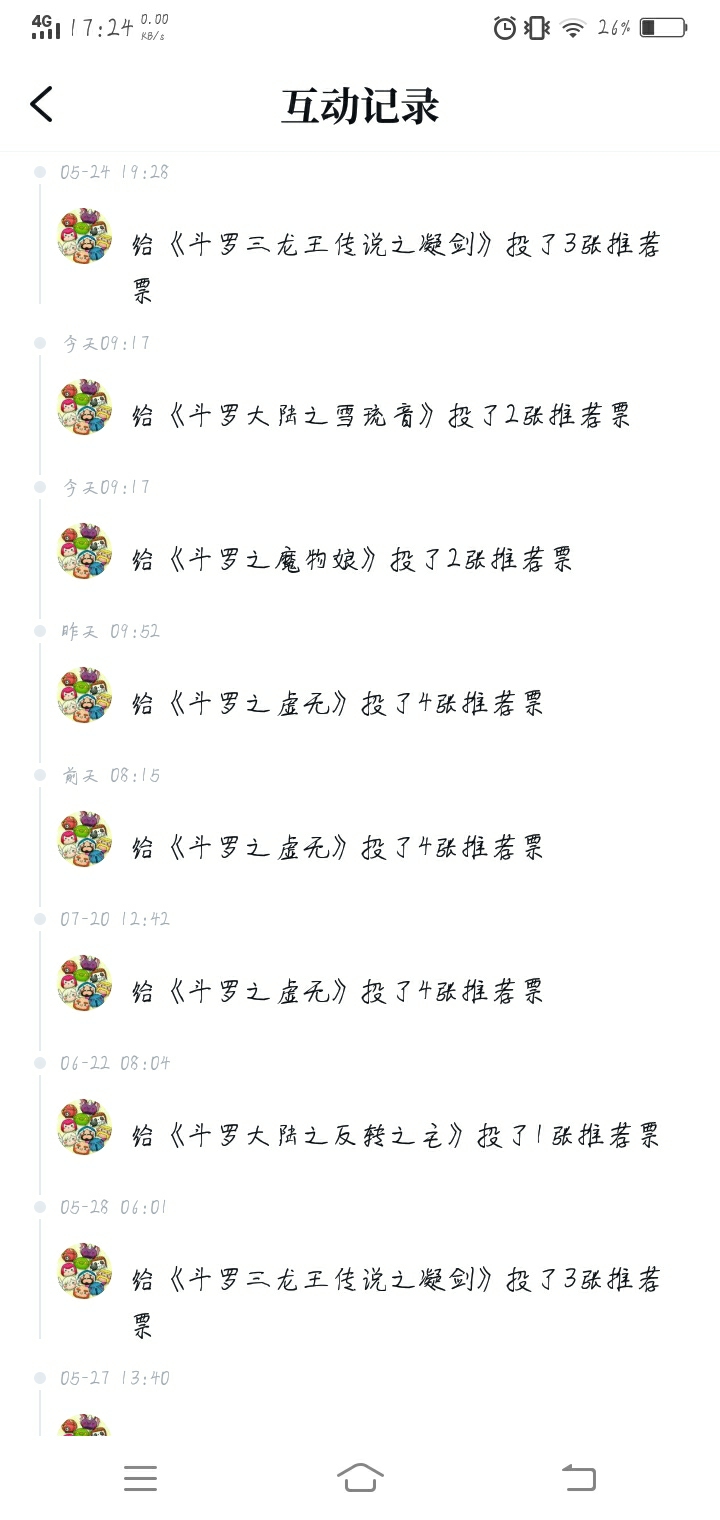Open the 《斗罗大陆之雪琉音》 vote record
The height and width of the screenshot is (1520, 720).
pyautogui.click(x=381, y=415)
